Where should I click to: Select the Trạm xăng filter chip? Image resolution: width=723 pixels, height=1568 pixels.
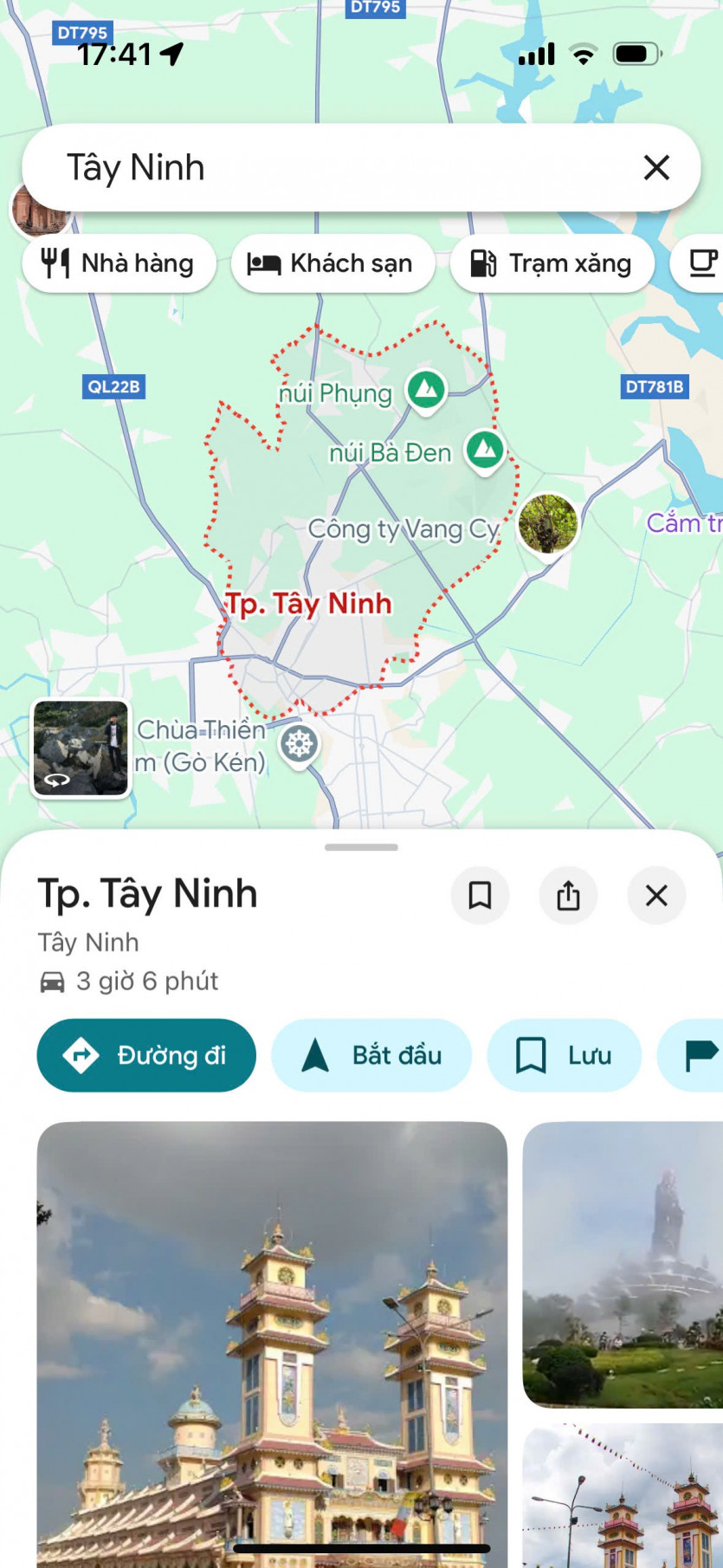coord(552,263)
